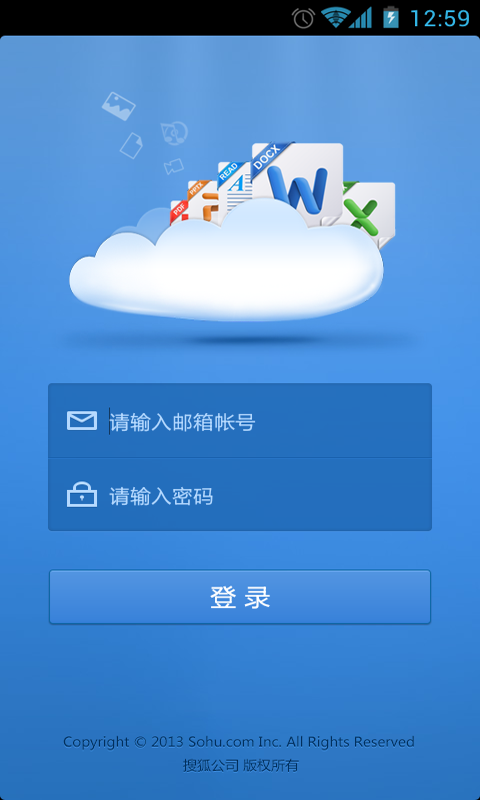Focus the email account field 请输入邮箱帐号

point(240,421)
